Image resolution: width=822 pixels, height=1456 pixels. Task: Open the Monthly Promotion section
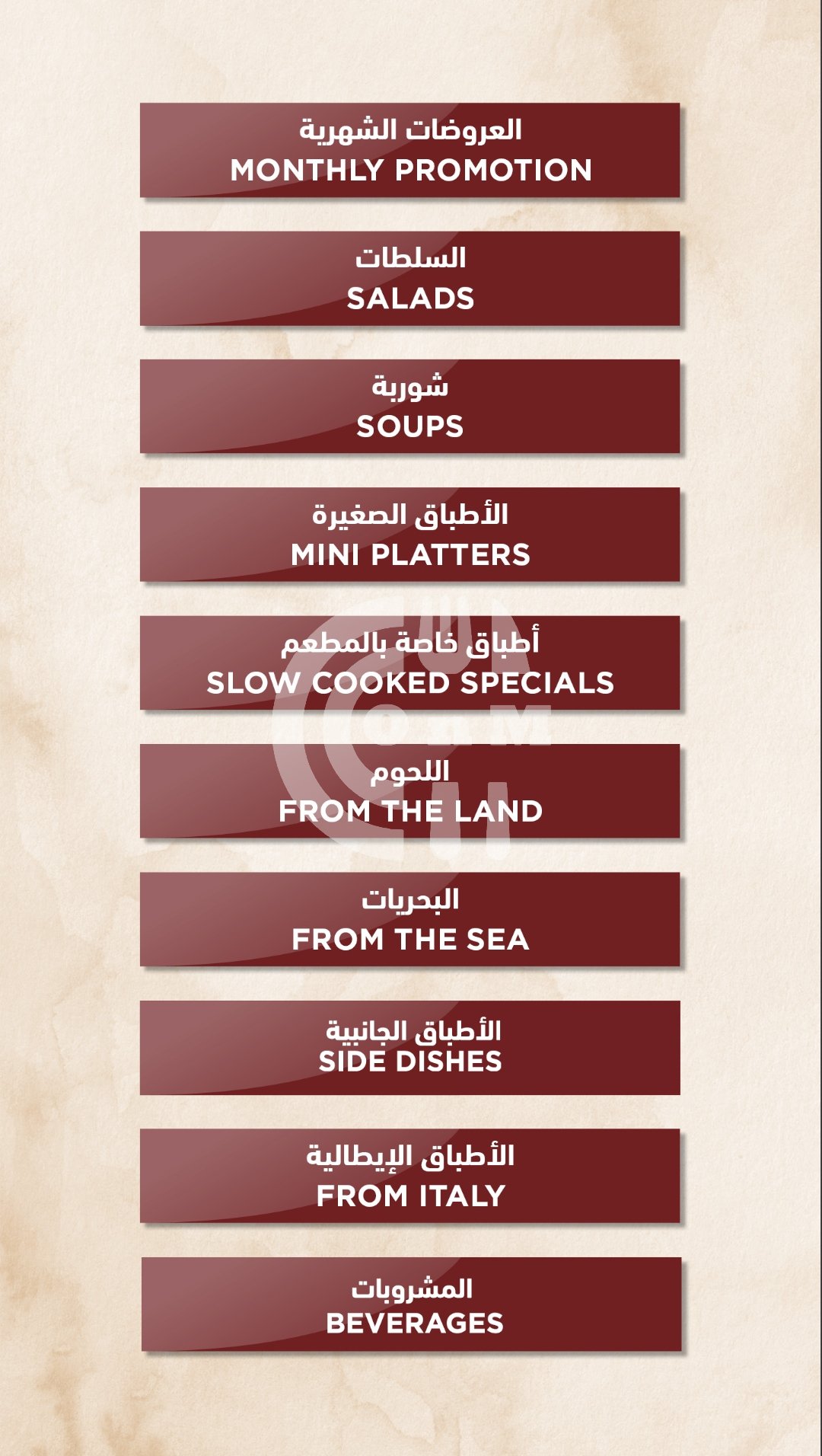409,151
